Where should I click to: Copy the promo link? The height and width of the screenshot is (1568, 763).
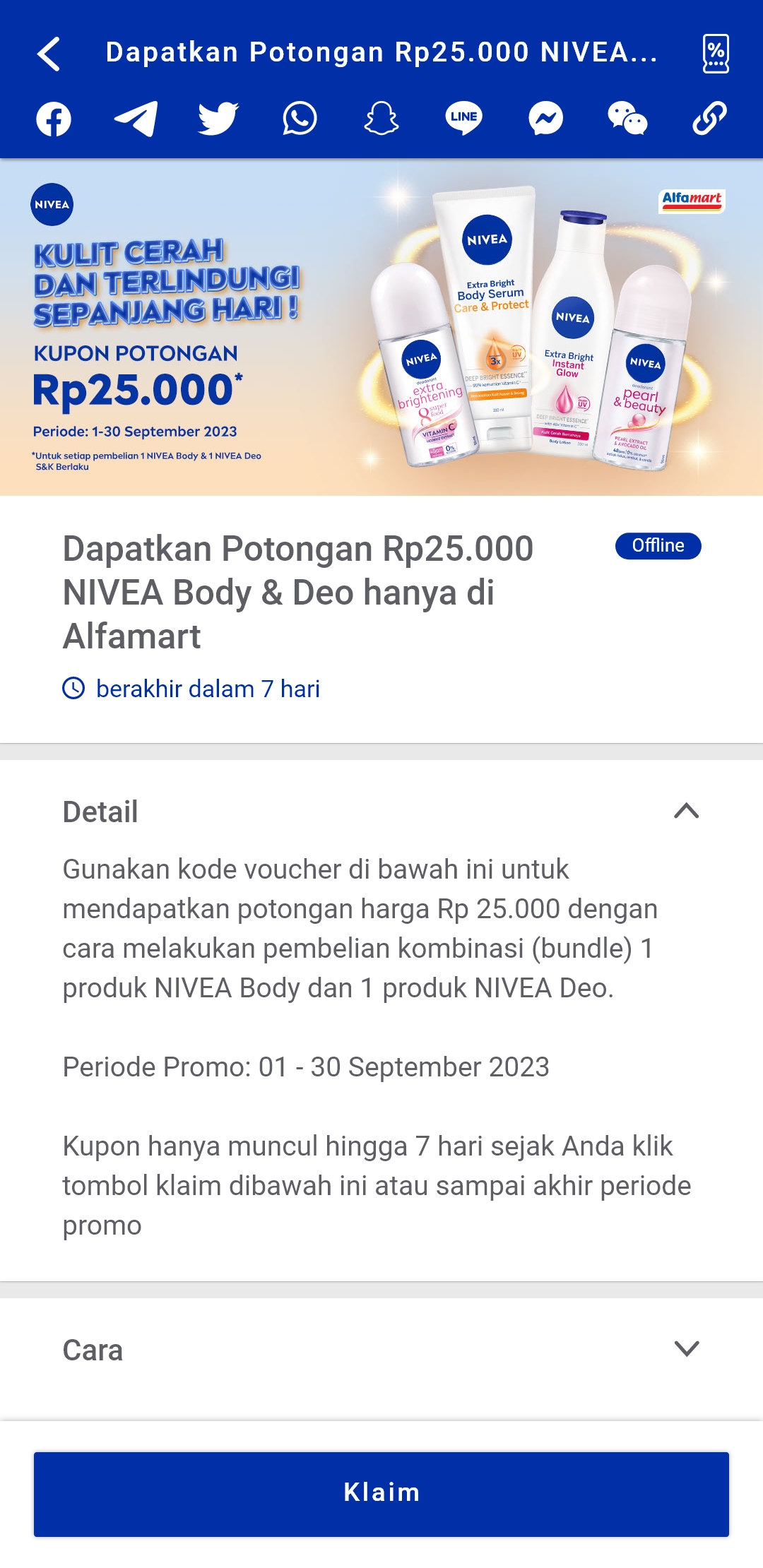tap(709, 119)
